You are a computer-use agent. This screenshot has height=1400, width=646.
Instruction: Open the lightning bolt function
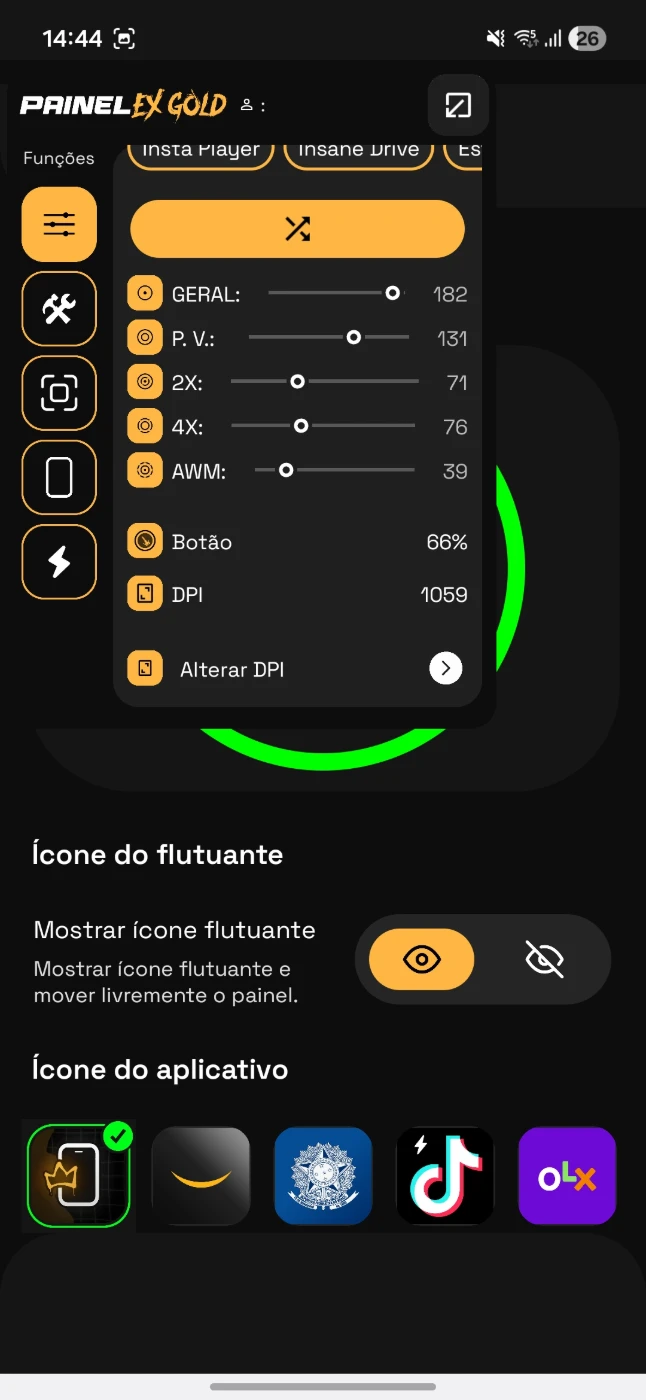[x=59, y=562]
